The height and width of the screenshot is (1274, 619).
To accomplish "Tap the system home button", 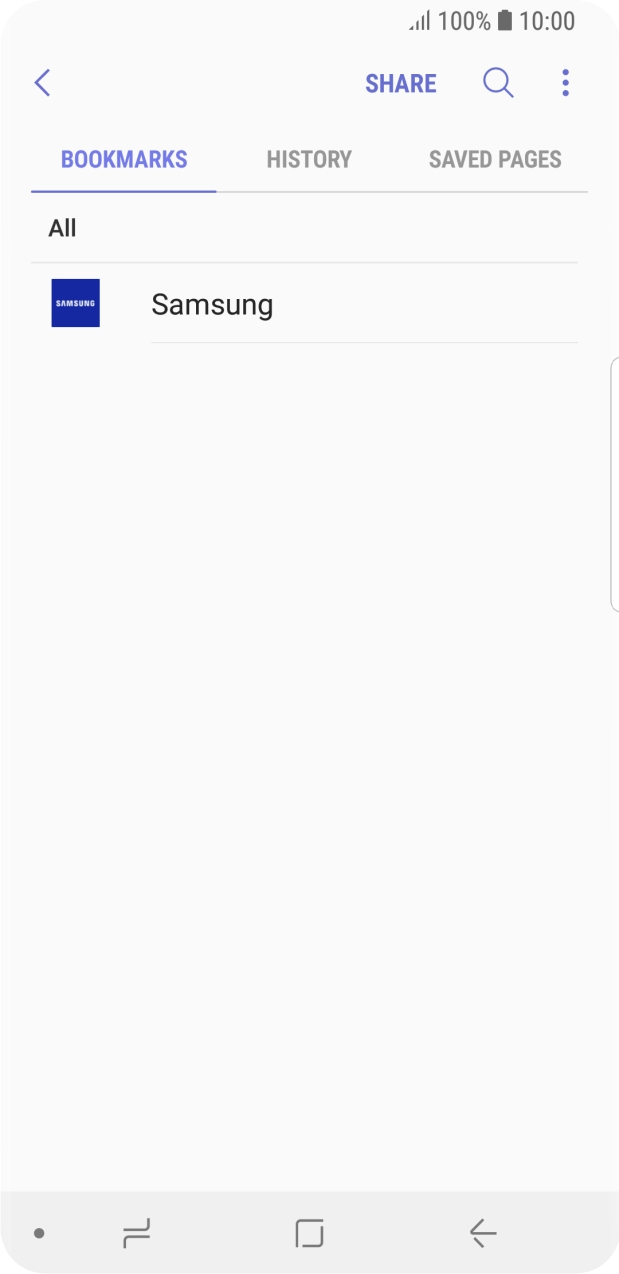I will click(x=309, y=1233).
